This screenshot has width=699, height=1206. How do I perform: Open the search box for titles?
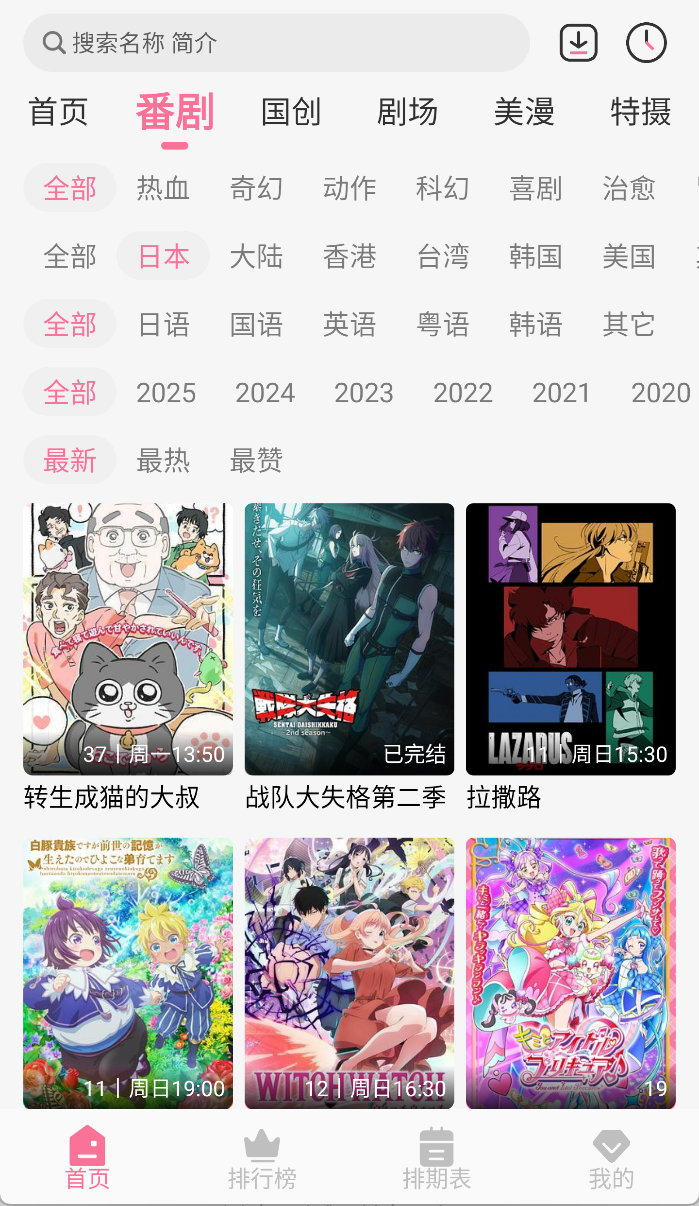click(275, 43)
